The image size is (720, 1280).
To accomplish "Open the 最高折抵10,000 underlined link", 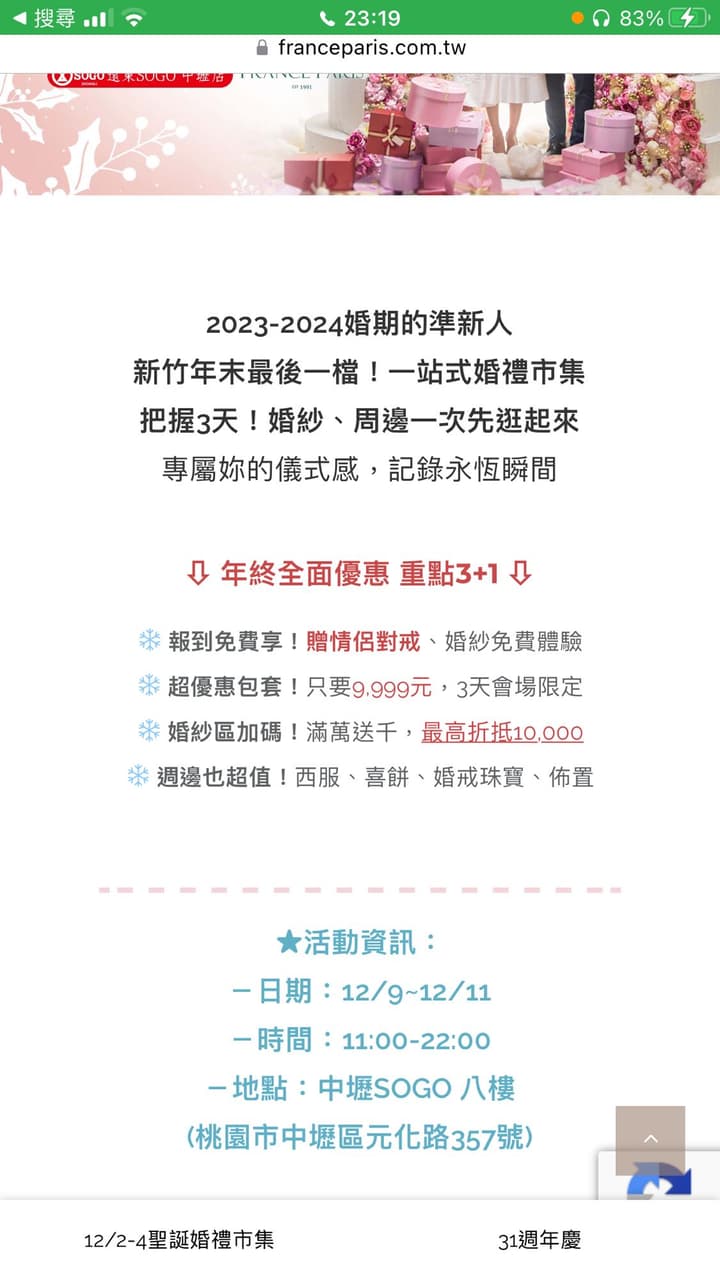I will pos(502,732).
